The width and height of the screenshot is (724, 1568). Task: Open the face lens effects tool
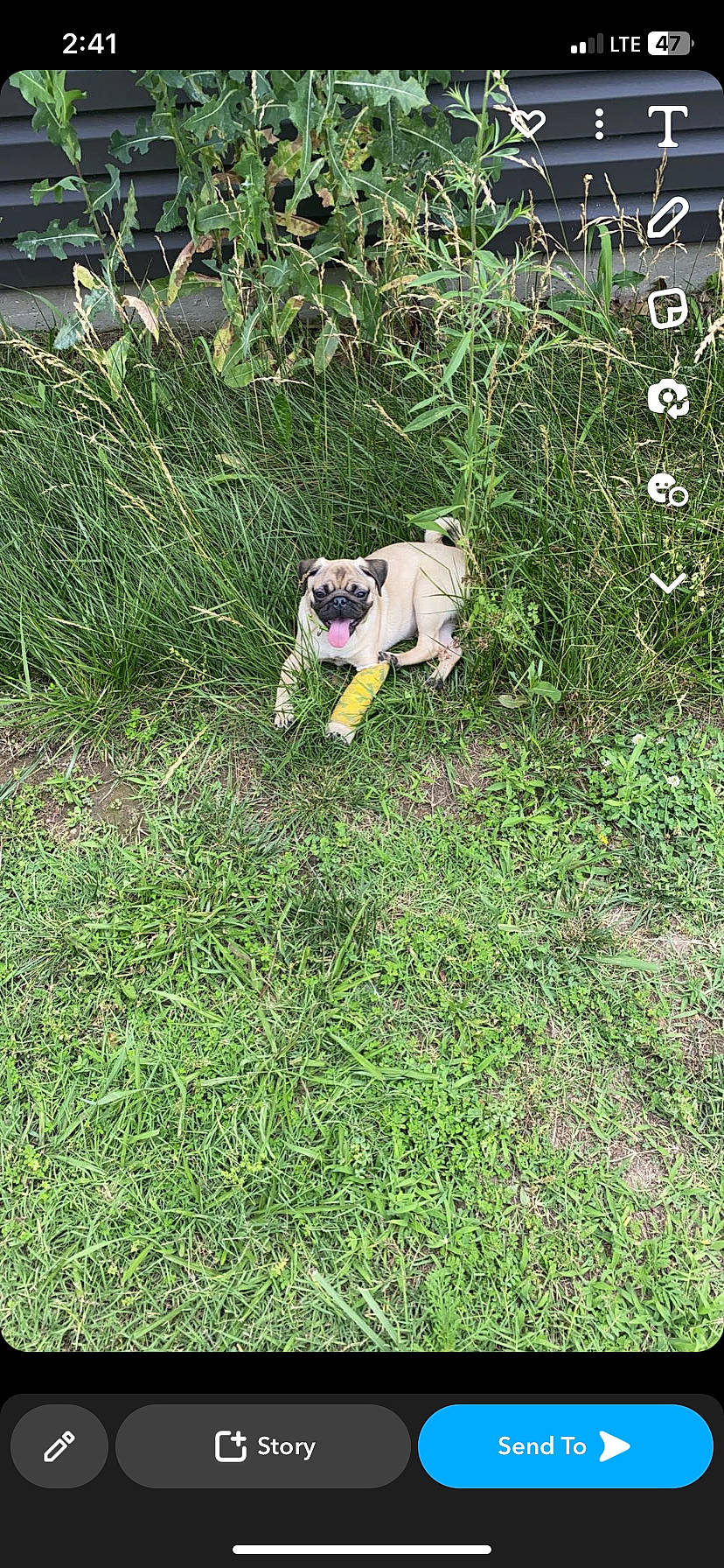[x=667, y=489]
